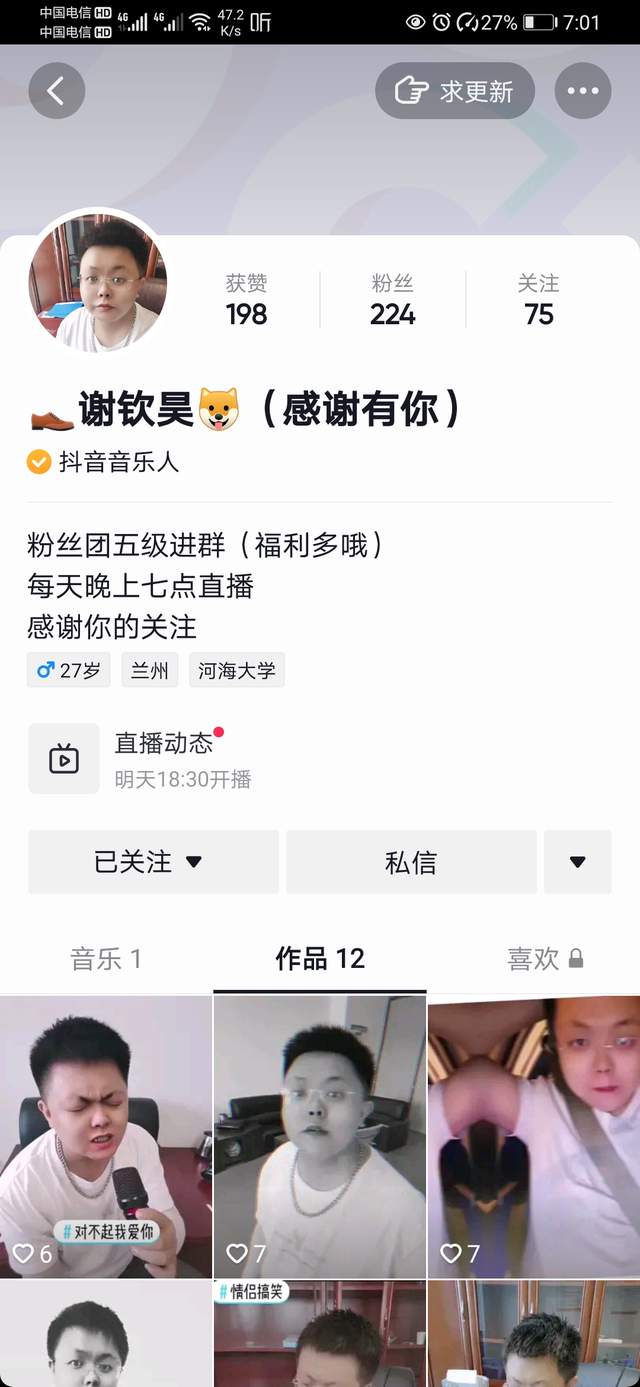
Task: Tap the 已关注 follow status button
Action: point(152,862)
